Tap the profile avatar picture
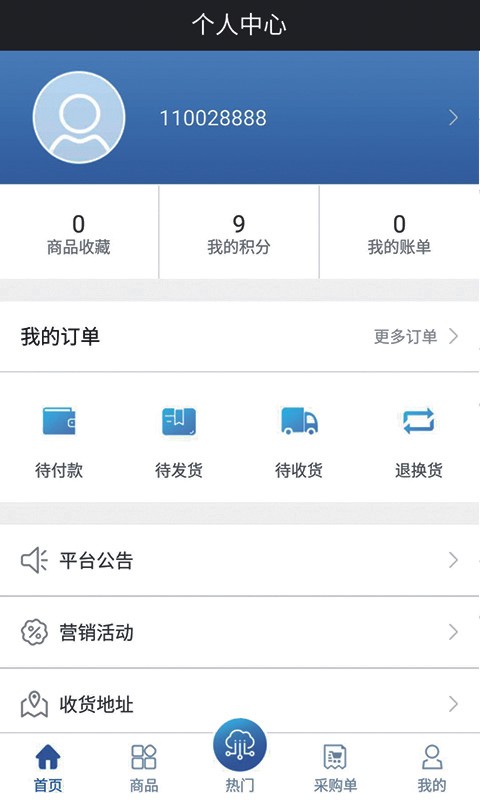 click(79, 117)
